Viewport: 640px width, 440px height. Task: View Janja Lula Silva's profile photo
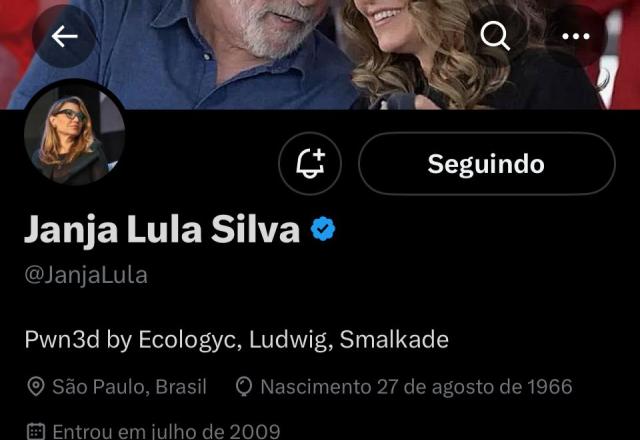point(75,134)
